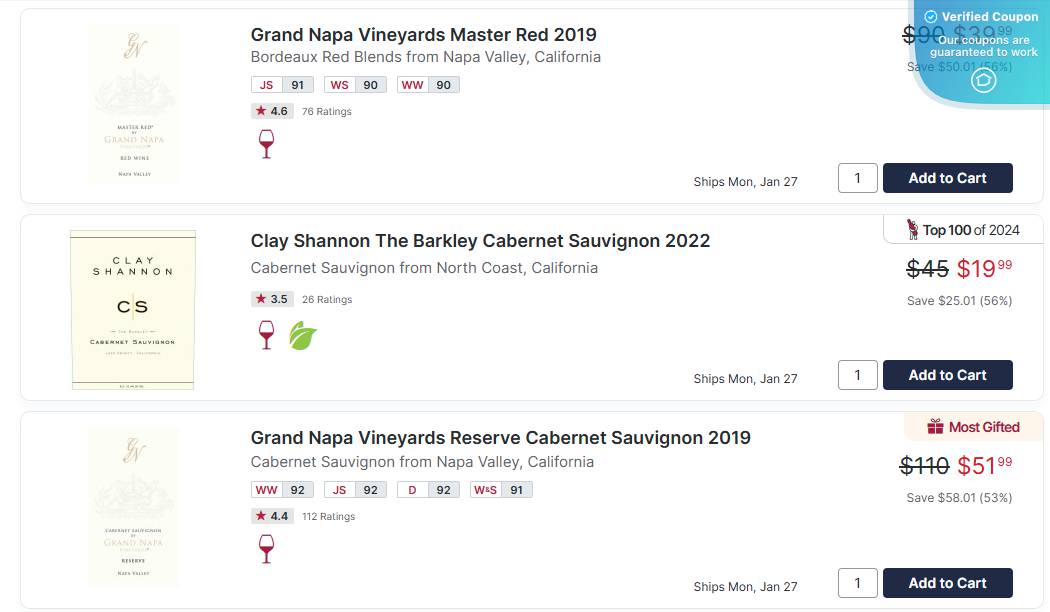Image resolution: width=1050 pixels, height=612 pixels.
Task: Add Grand Napa Master Red to cart
Action: click(947, 178)
